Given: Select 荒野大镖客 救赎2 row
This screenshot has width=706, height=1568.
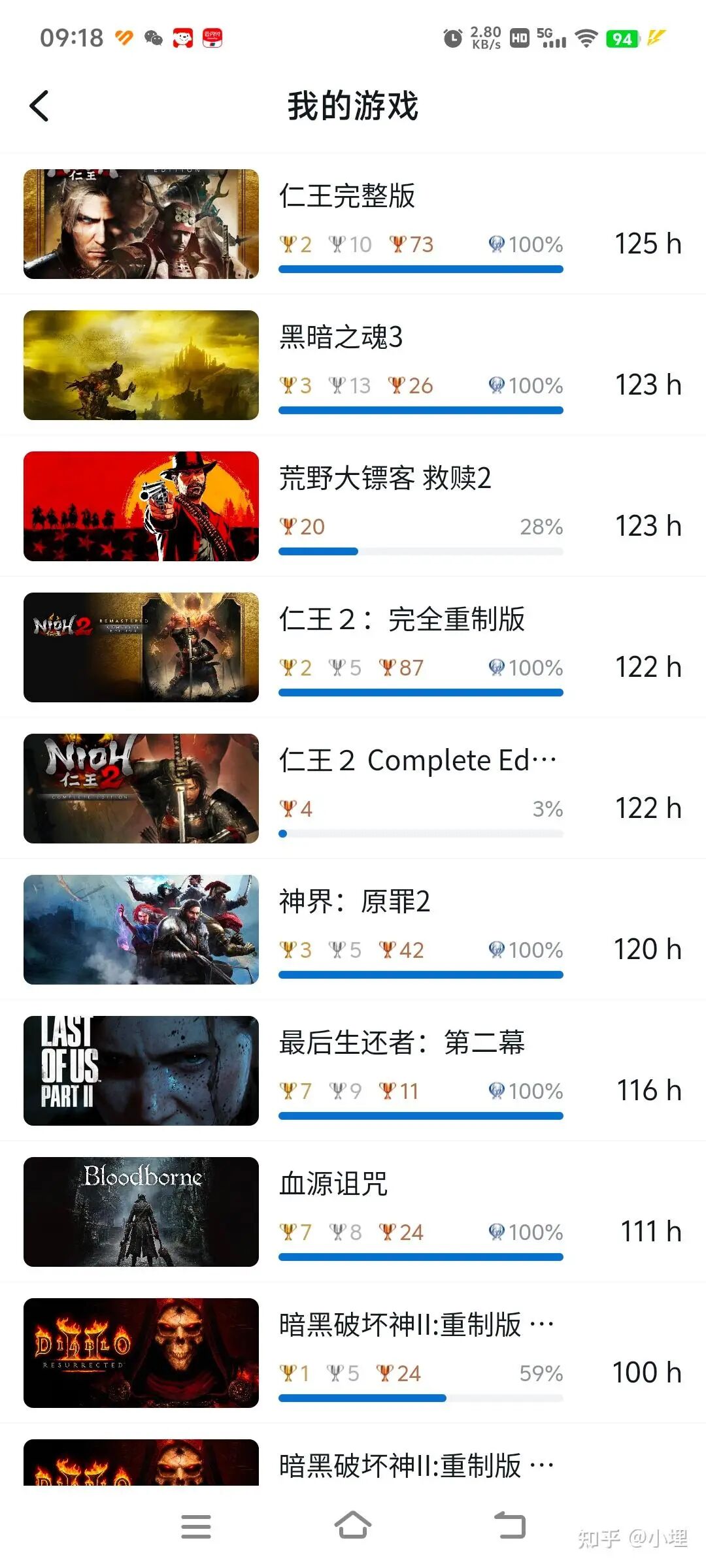Looking at the screenshot, I should coord(353,506).
